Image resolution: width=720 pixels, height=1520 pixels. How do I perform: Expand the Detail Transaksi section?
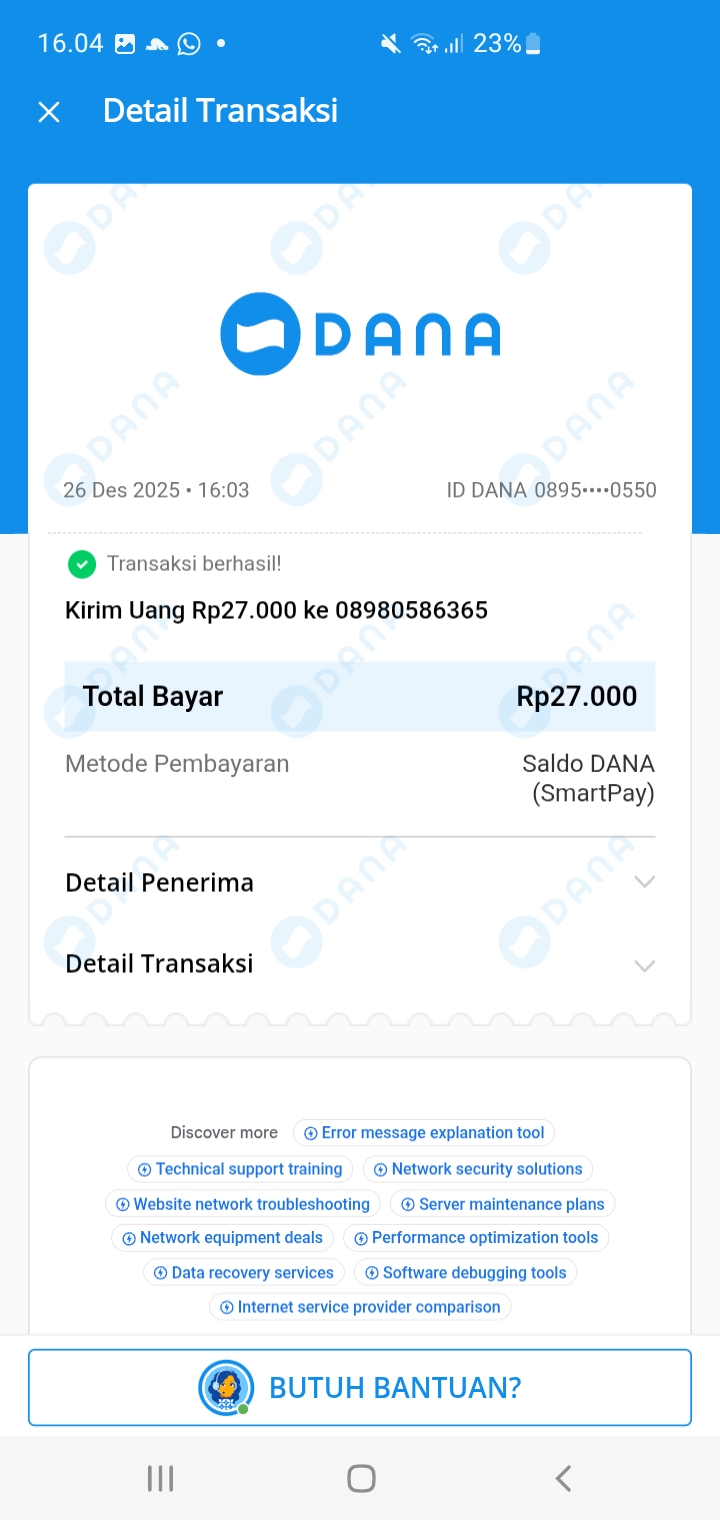point(644,965)
